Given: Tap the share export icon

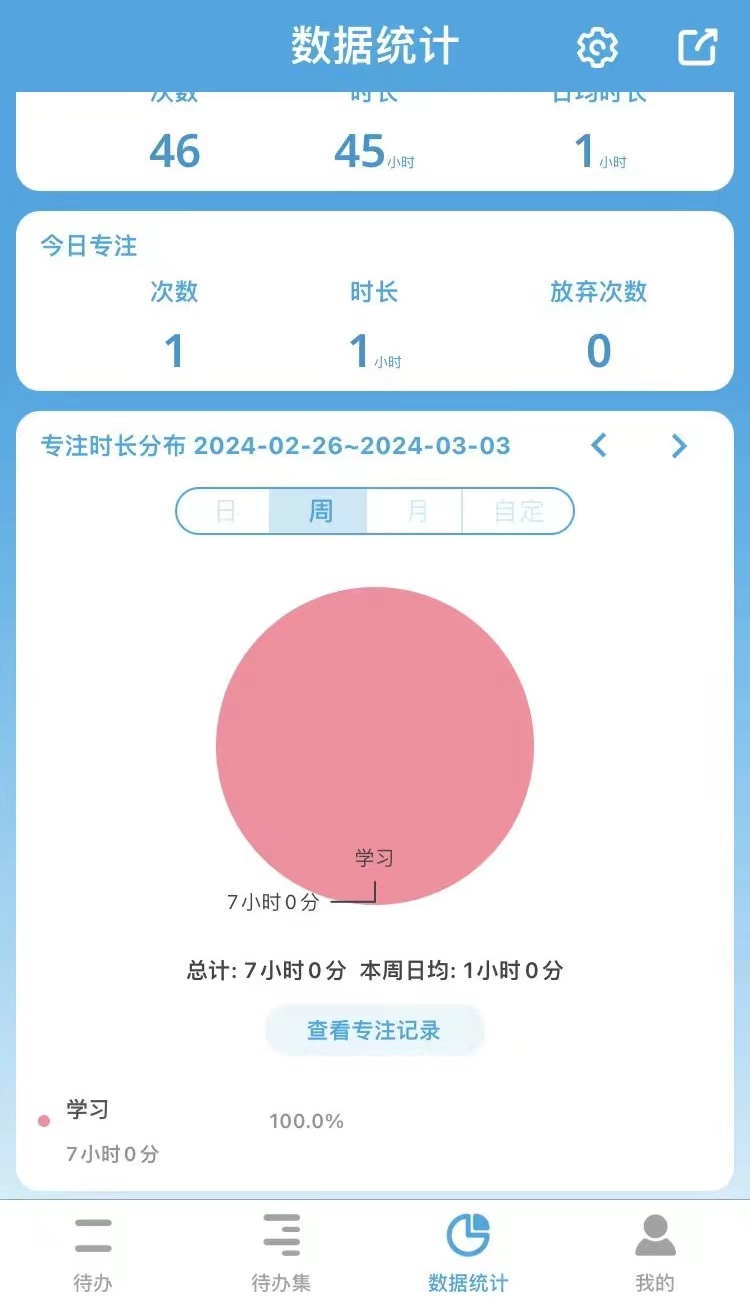Looking at the screenshot, I should [697, 47].
